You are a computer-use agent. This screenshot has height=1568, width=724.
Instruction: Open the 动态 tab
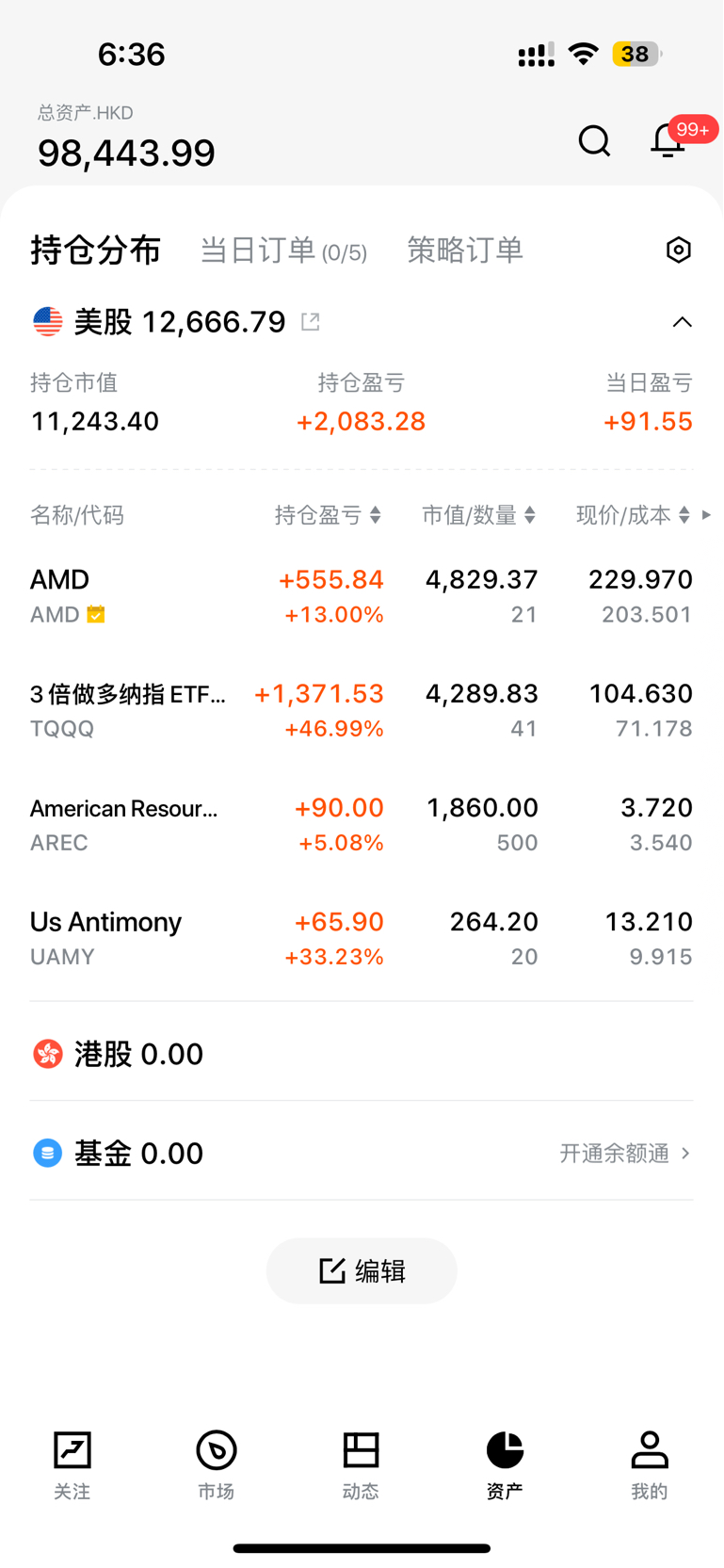pos(361,1464)
